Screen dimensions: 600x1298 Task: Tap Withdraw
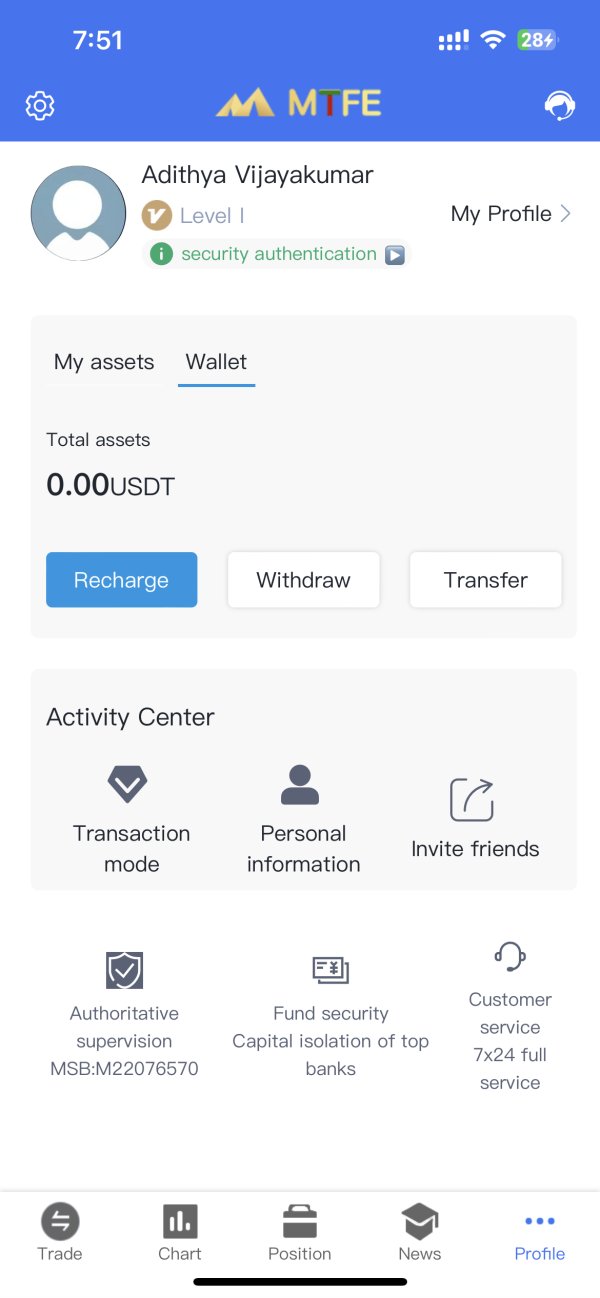(303, 580)
